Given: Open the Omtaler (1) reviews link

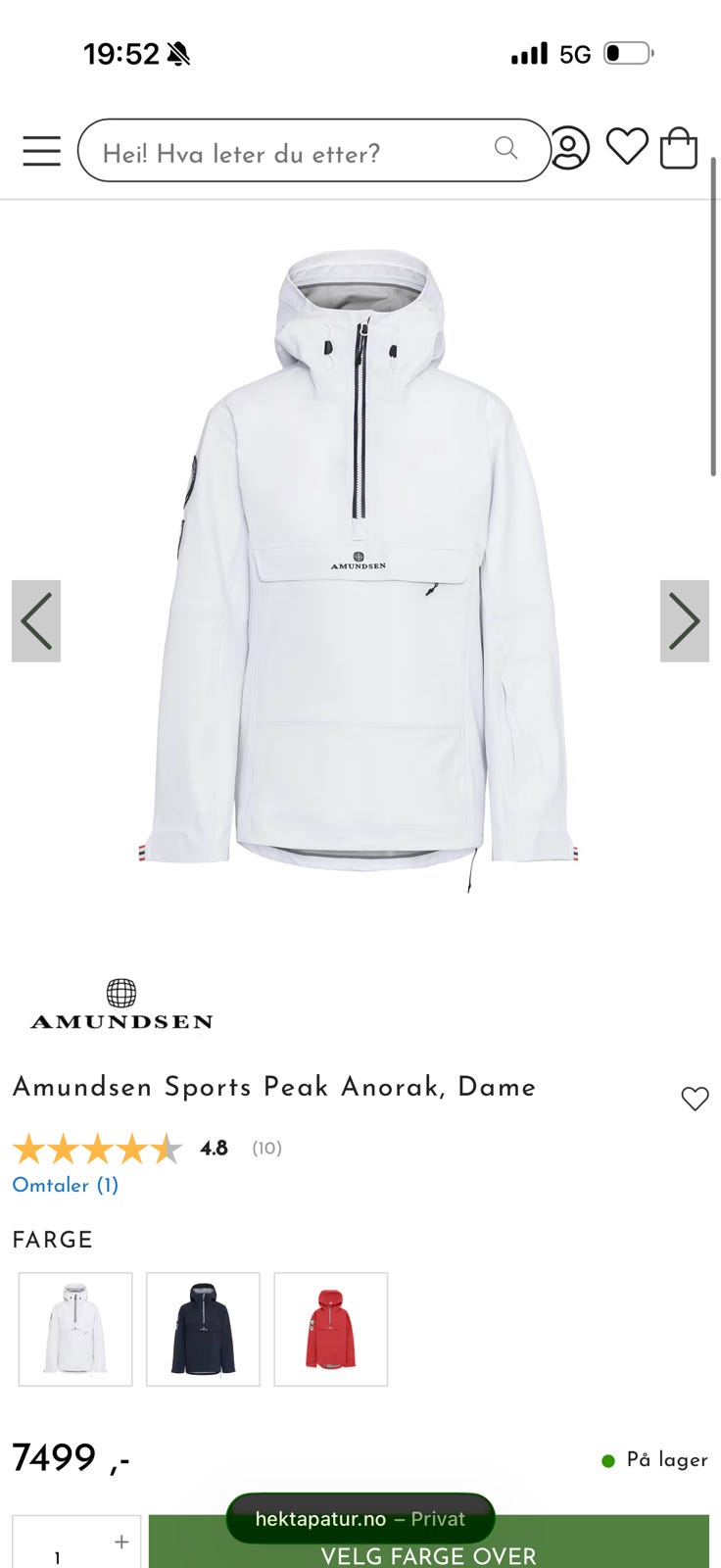Looking at the screenshot, I should point(65,1185).
